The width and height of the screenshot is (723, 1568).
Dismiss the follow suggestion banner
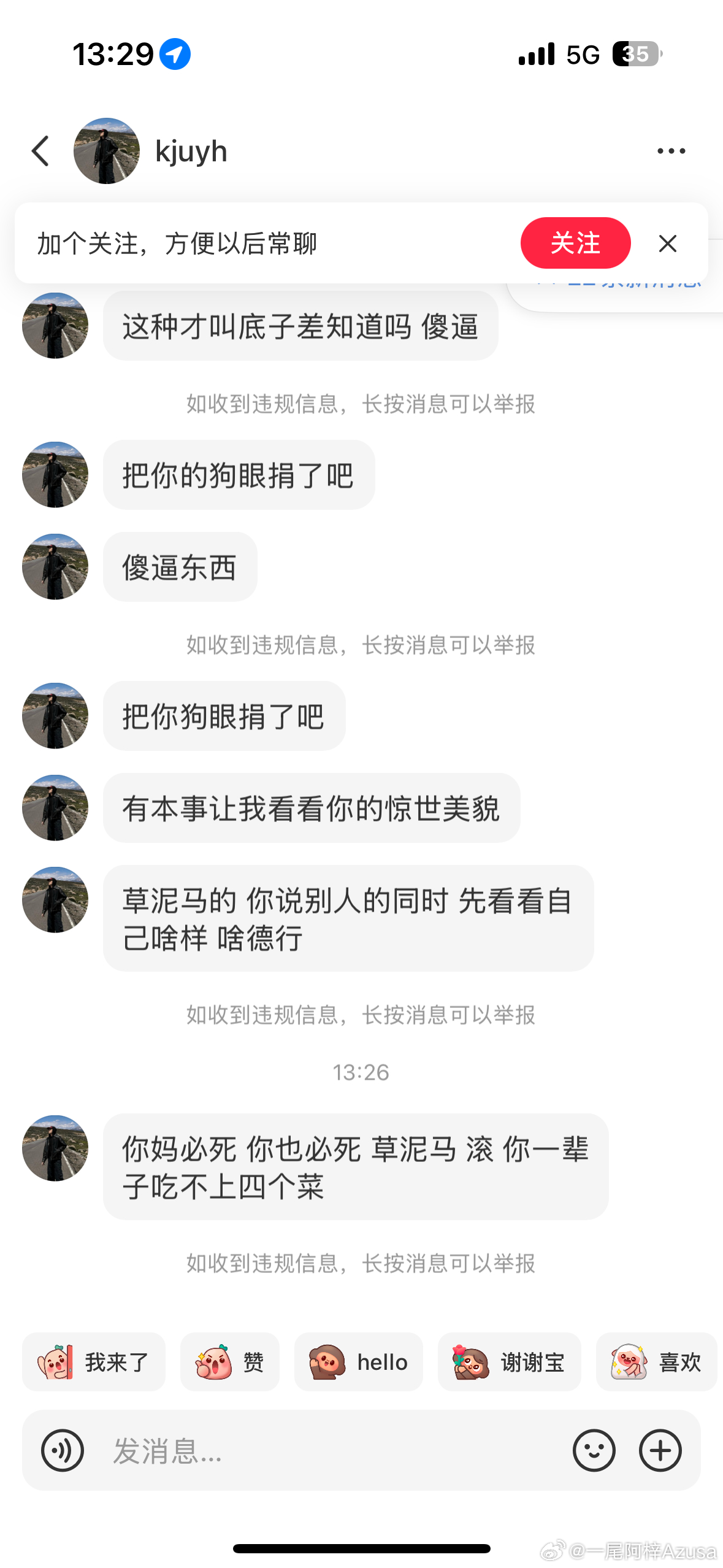[x=667, y=244]
